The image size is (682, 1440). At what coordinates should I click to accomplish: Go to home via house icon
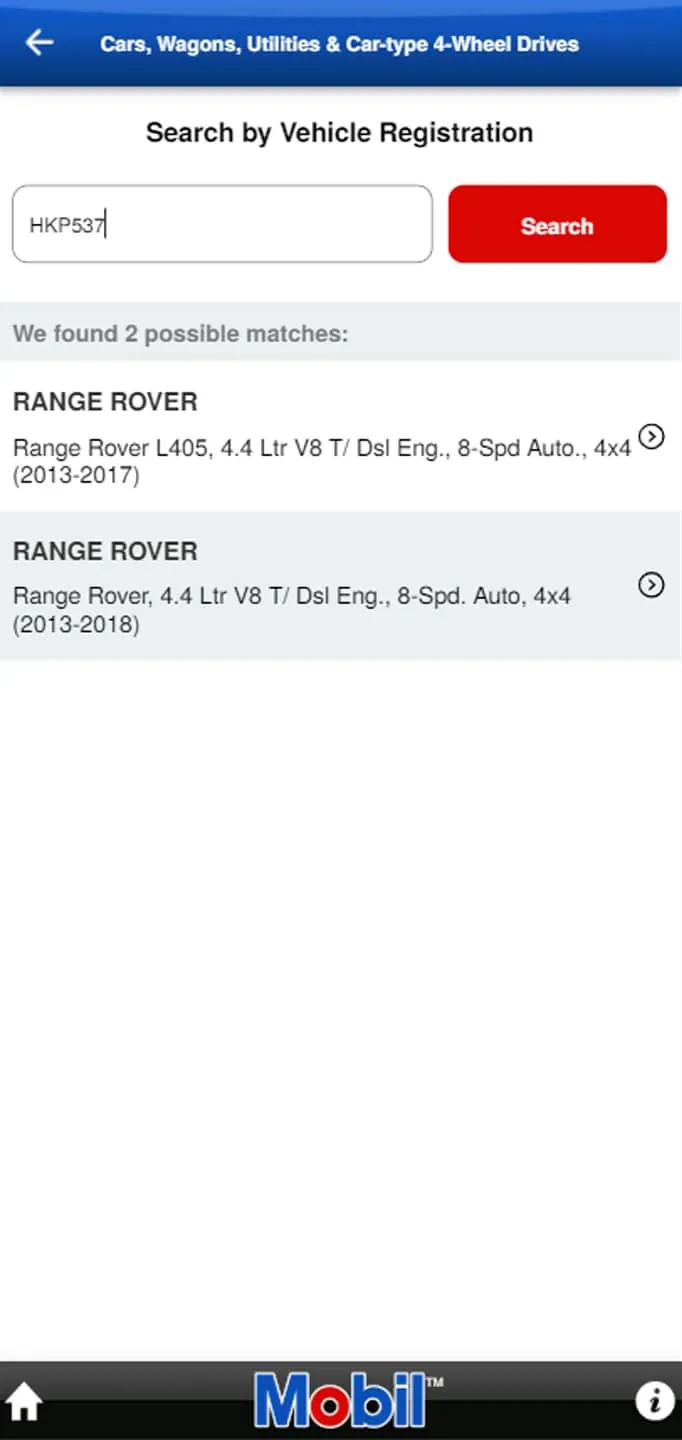tap(24, 1402)
